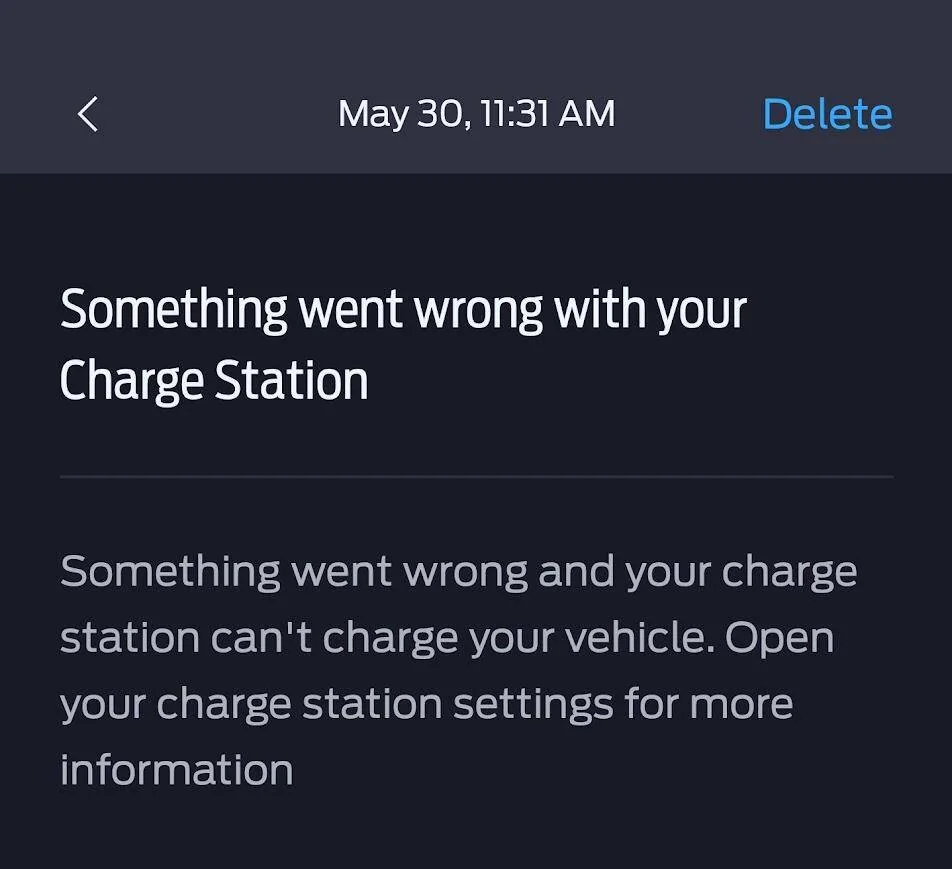This screenshot has width=952, height=869.
Task: Delete this charge station message
Action: [826, 114]
